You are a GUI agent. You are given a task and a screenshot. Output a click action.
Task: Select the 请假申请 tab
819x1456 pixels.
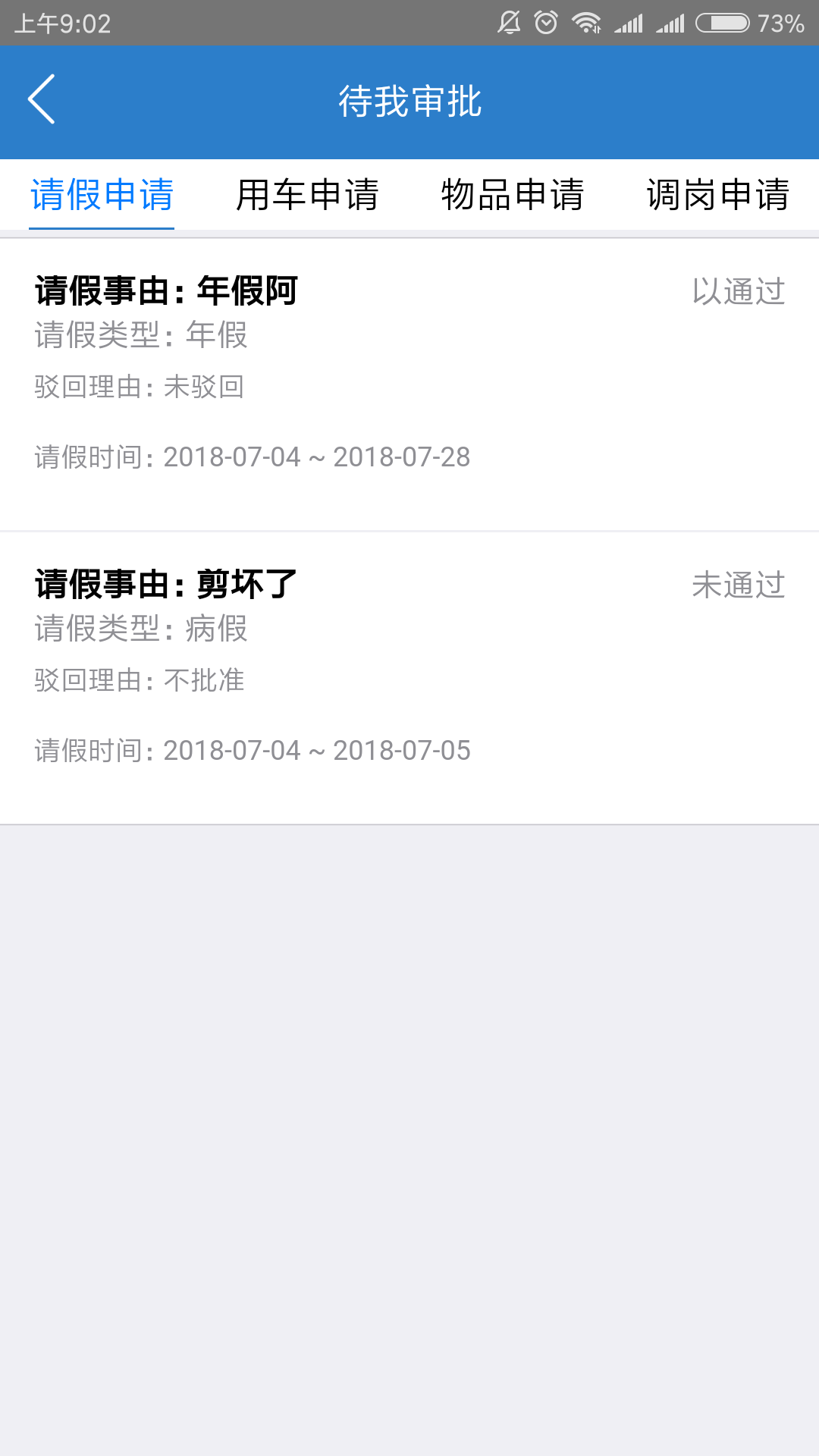pyautogui.click(x=102, y=195)
